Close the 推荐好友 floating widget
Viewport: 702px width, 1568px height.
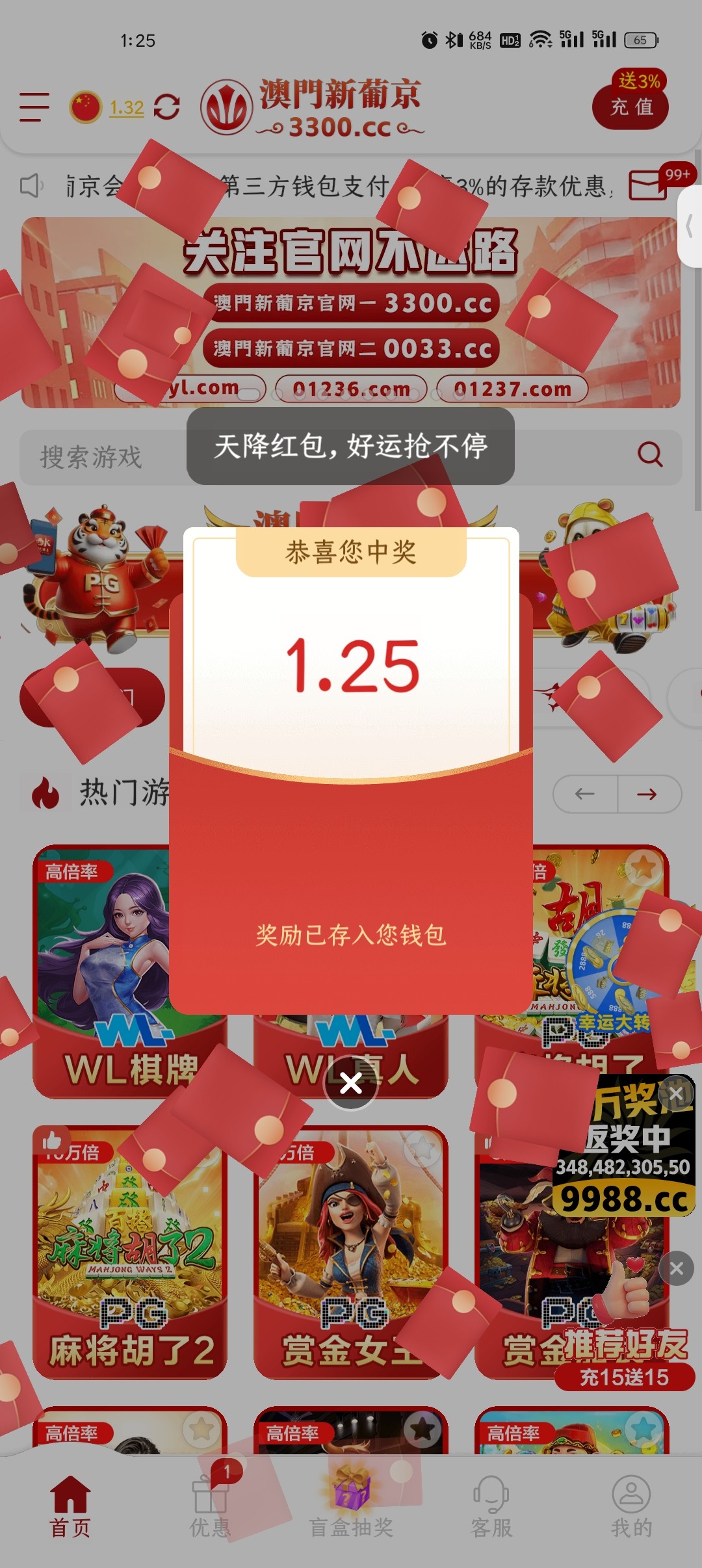pos(676,1268)
